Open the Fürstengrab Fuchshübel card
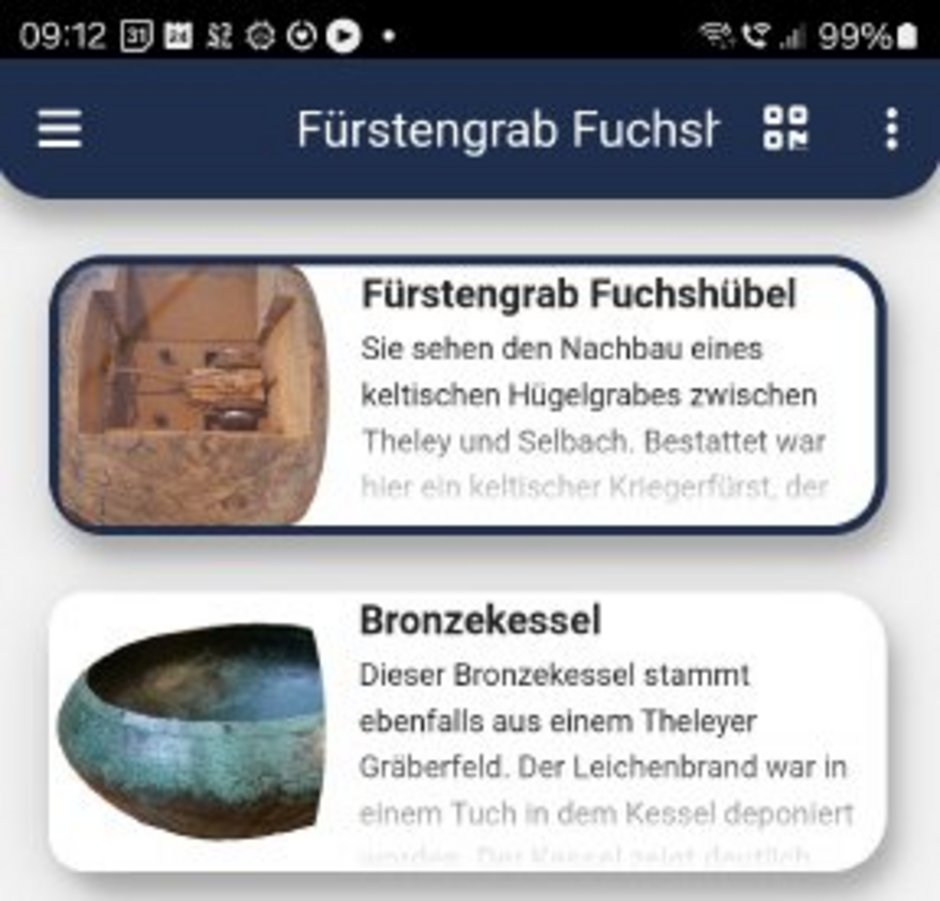 coord(466,394)
